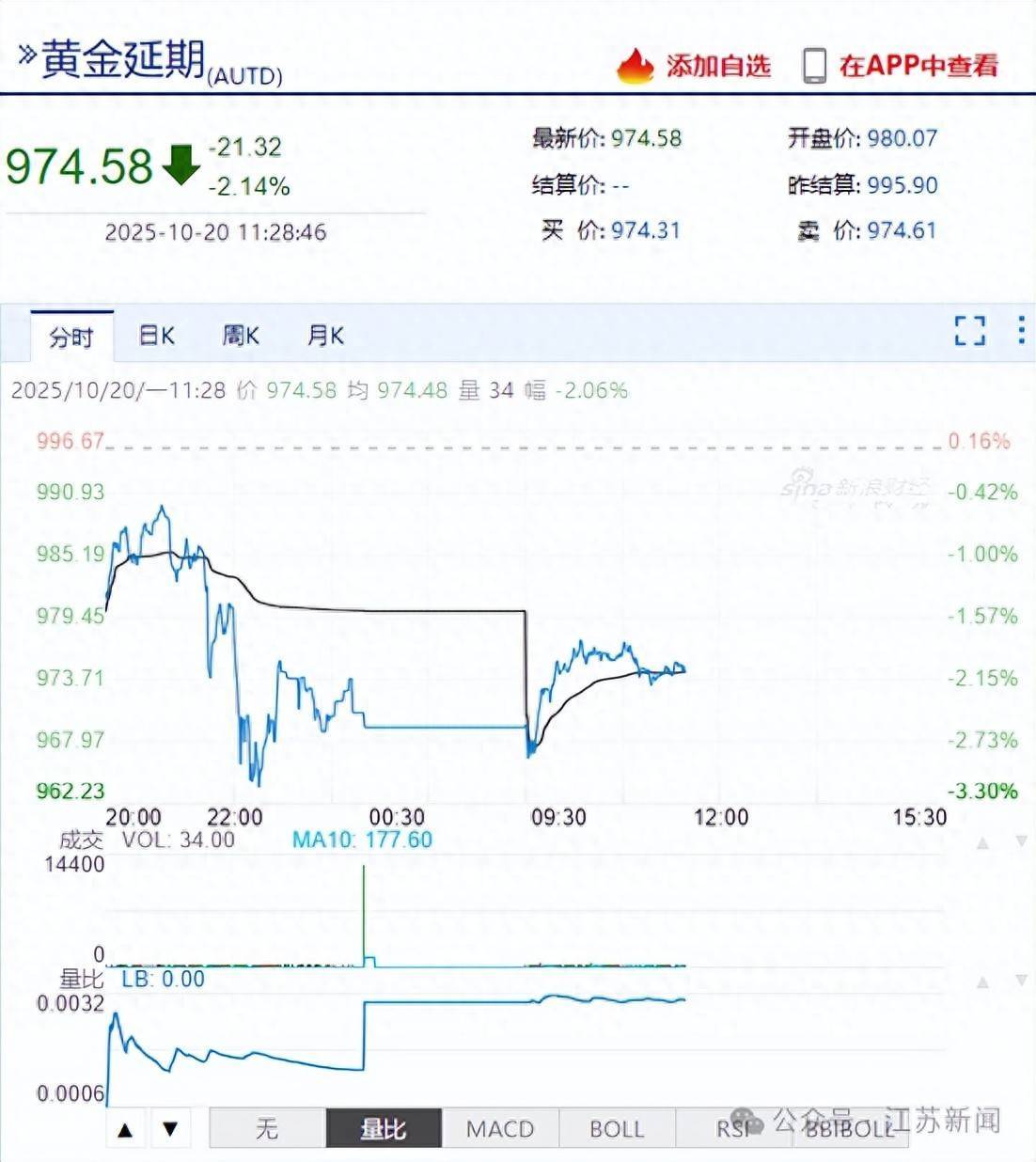
Task: Tap the black down arrow by indicators
Action: pyautogui.click(x=170, y=1129)
